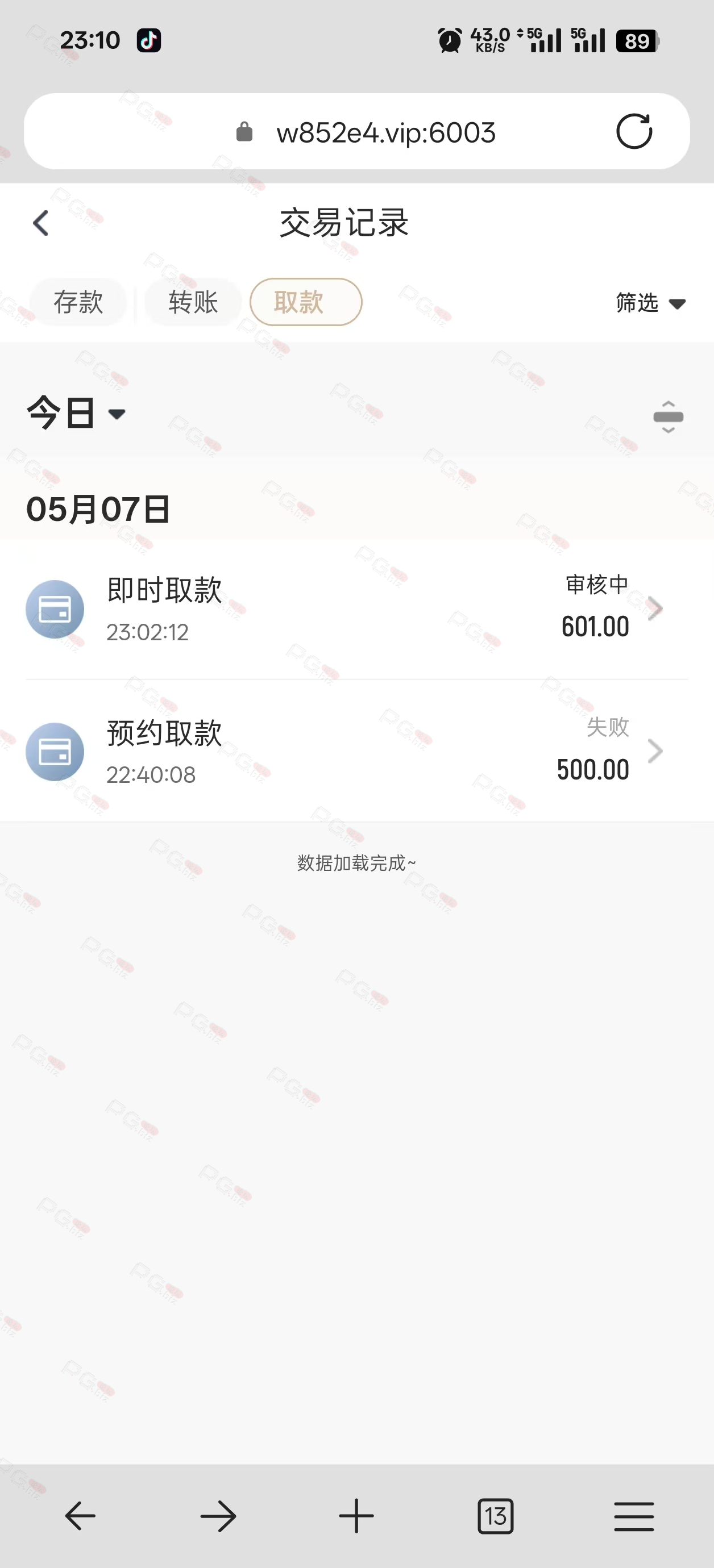Open the 预约取款 500.00 failed record

[357, 751]
